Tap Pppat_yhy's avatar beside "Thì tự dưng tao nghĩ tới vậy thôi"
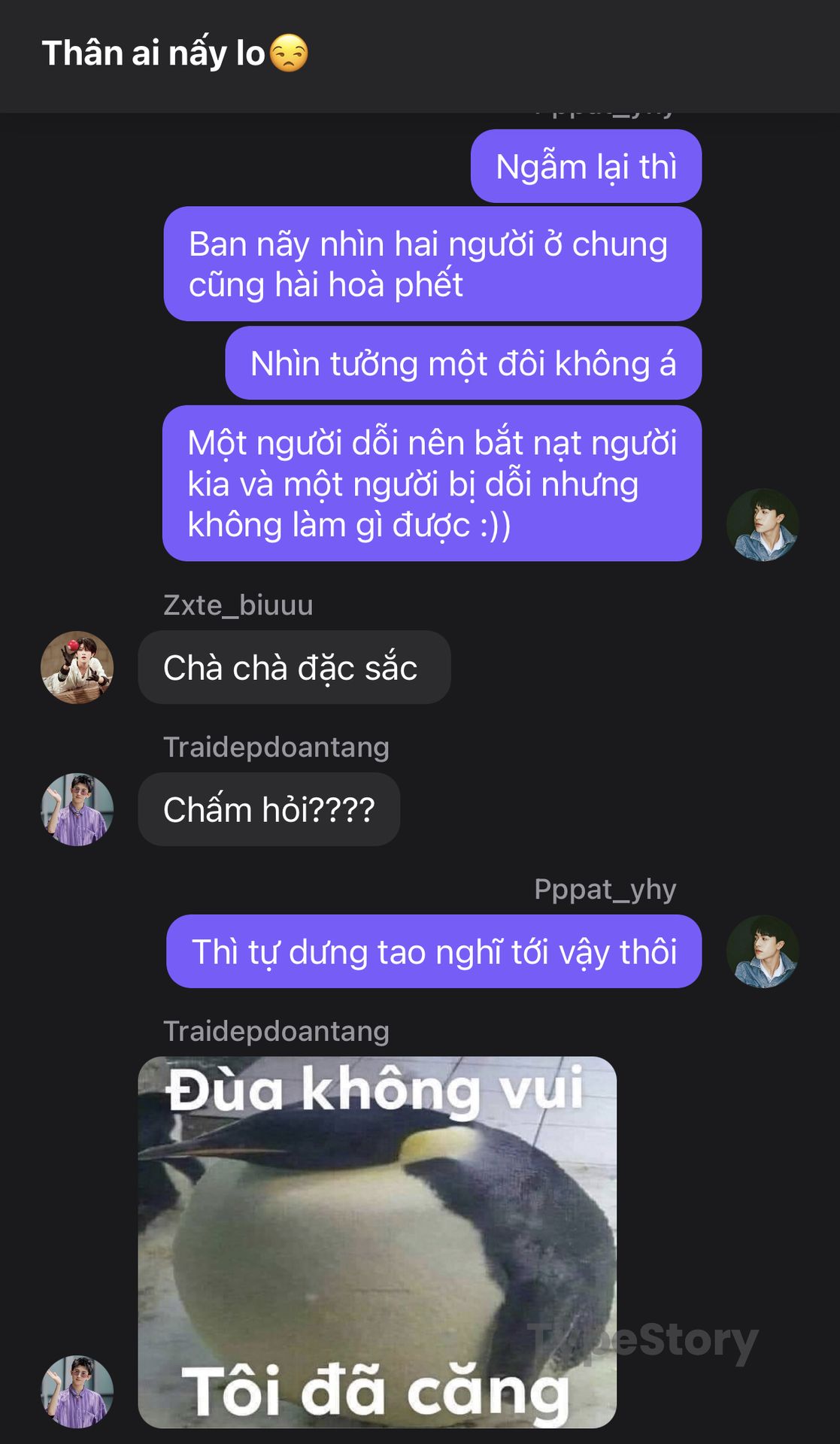This screenshot has width=840, height=1444. coord(763,951)
